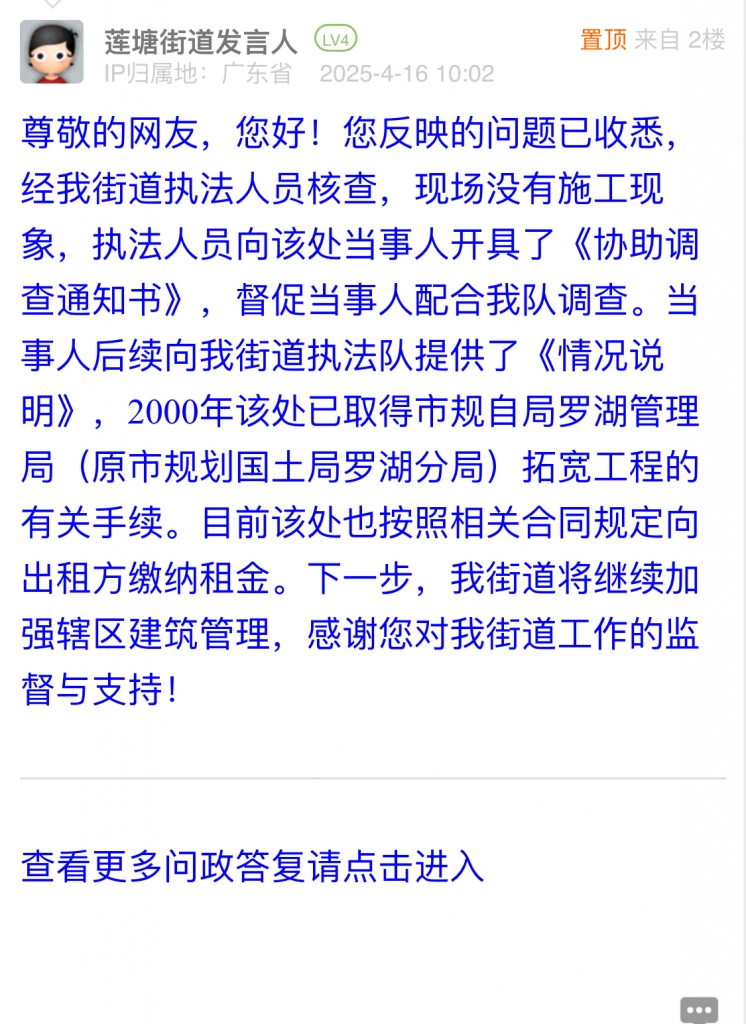Open the comment options ellipsis button
The width and height of the screenshot is (746, 1024).
tap(699, 1010)
